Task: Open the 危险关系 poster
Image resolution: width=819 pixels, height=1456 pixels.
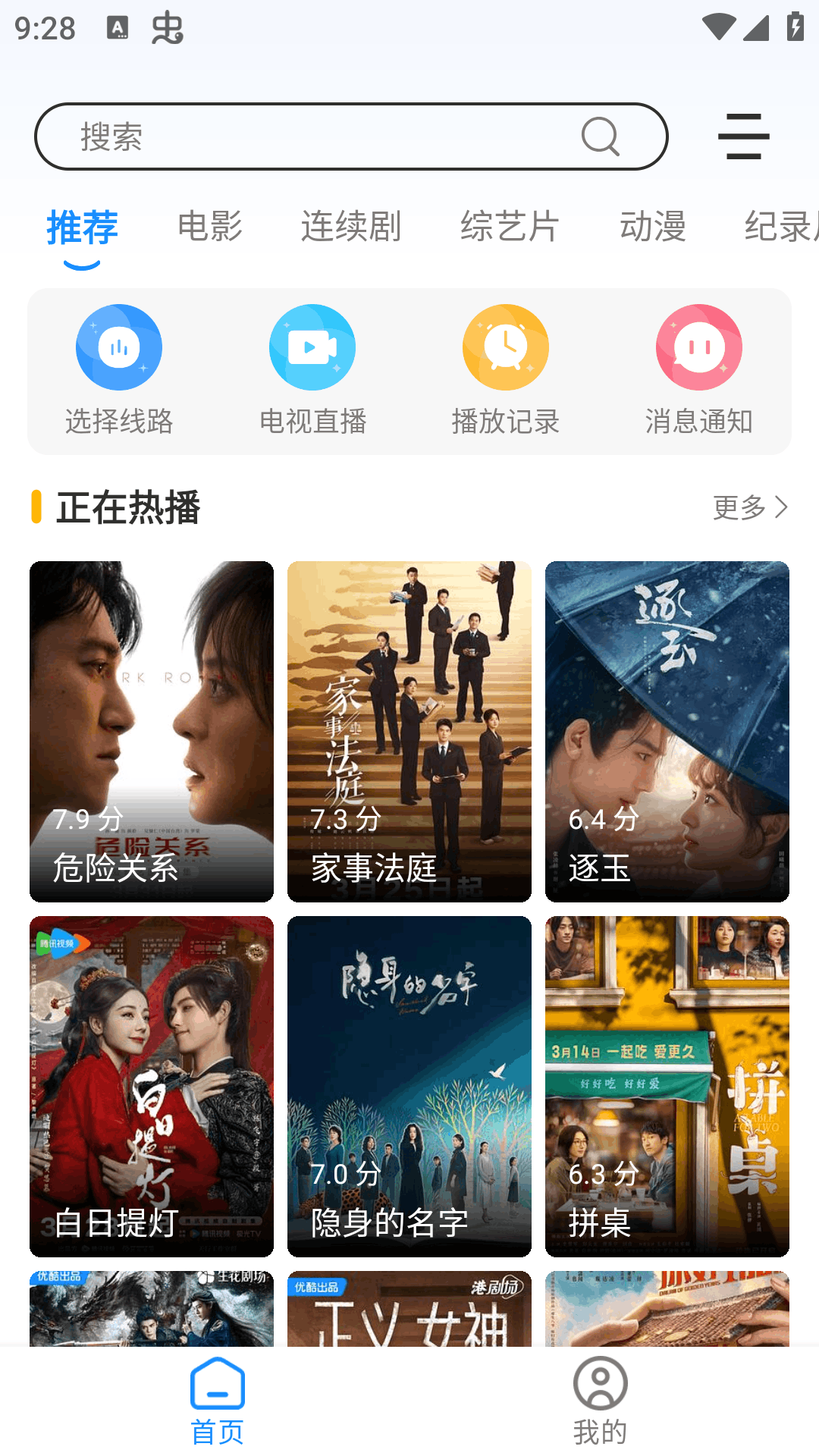Action: pyautogui.click(x=152, y=731)
